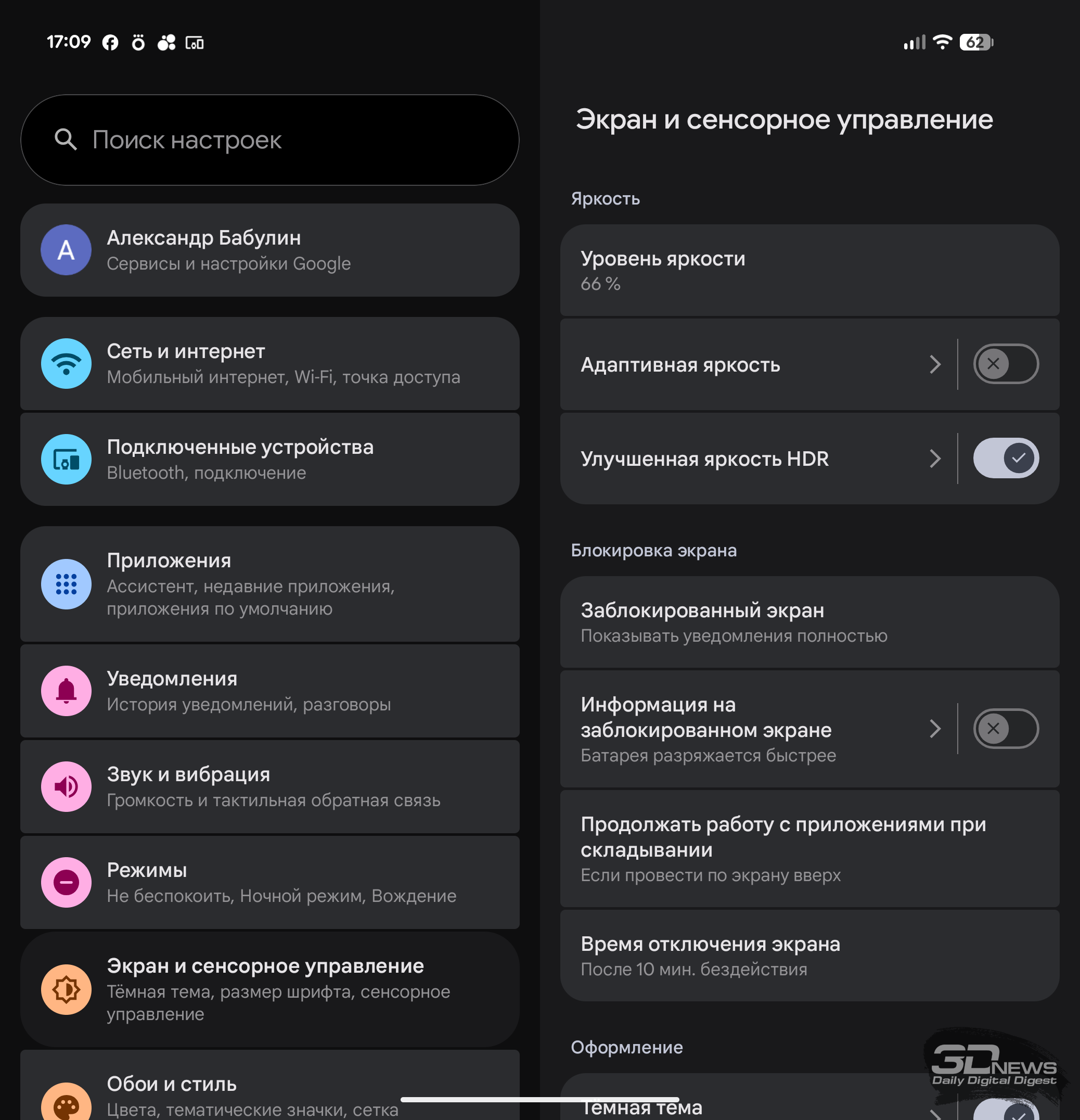This screenshot has width=1080, height=1120.
Task: Open Звук и вибрация settings
Action: coord(269,787)
